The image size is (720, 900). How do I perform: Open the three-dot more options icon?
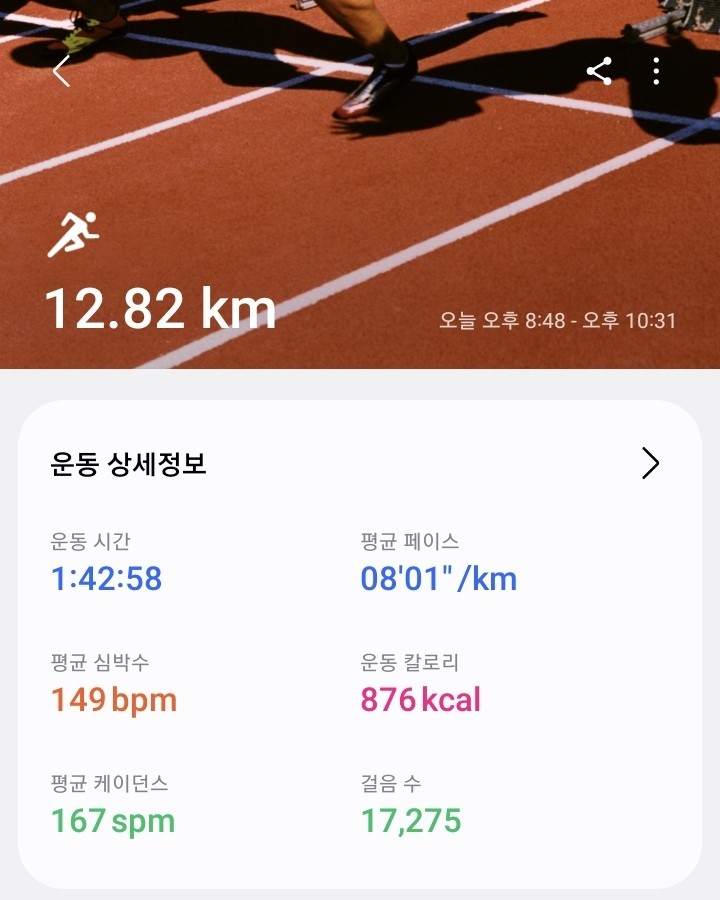(656, 70)
